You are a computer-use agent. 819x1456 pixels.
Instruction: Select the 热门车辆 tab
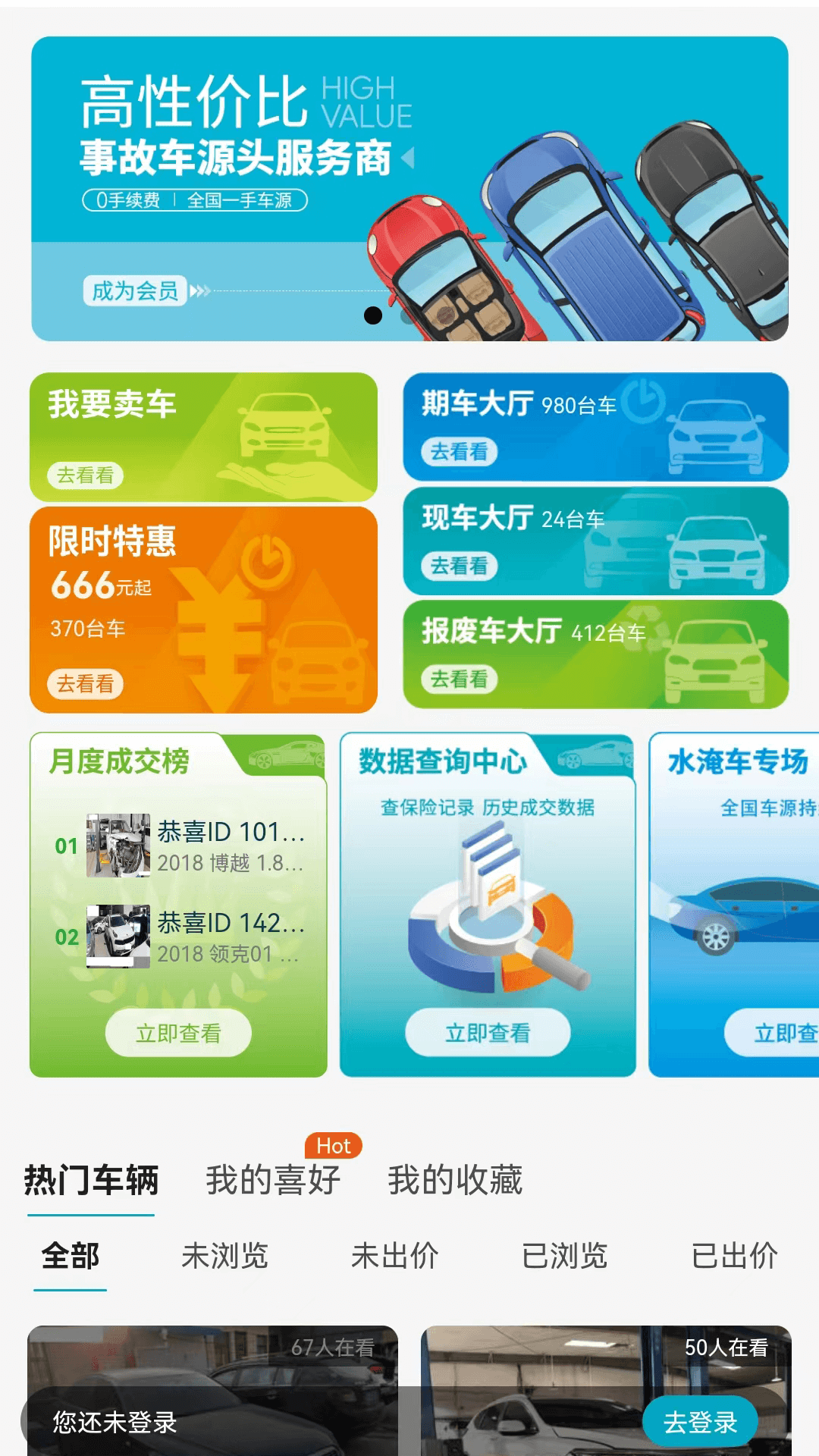point(91,1180)
